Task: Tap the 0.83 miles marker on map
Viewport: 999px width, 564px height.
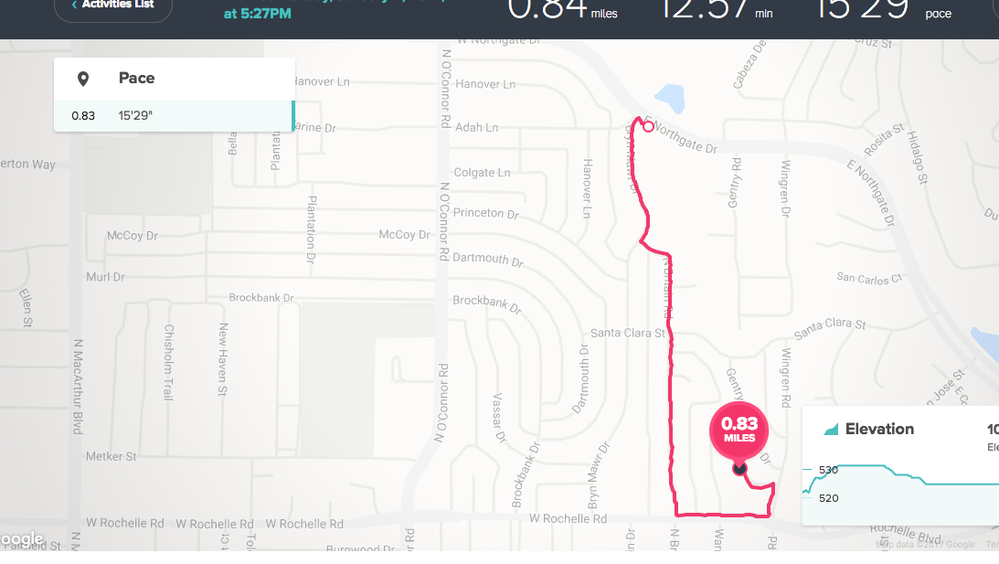Action: pos(739,431)
